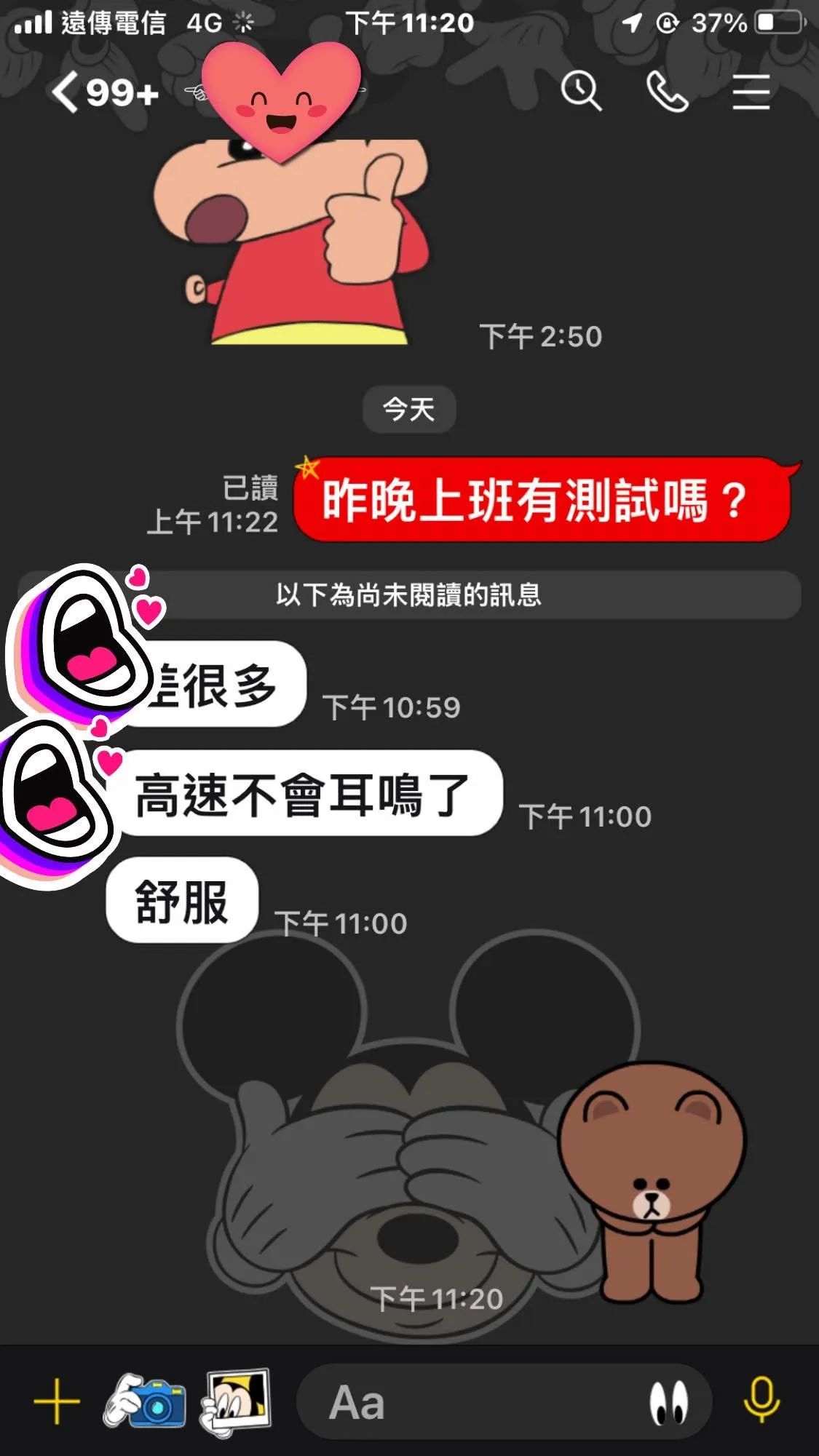Search within this chat
Viewport: 819px width, 1456px height.
tap(580, 92)
